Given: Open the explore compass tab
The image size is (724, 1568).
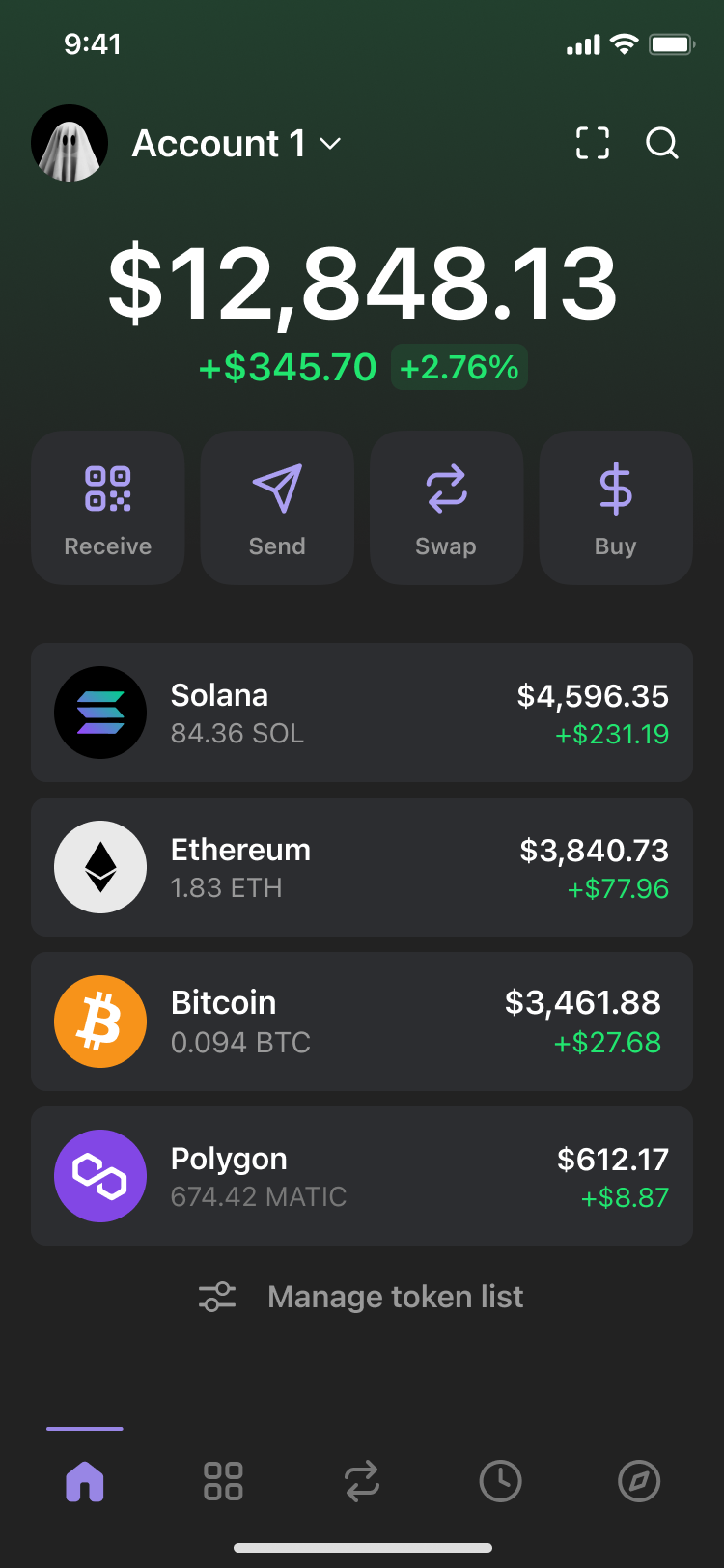Looking at the screenshot, I should point(638,1480).
